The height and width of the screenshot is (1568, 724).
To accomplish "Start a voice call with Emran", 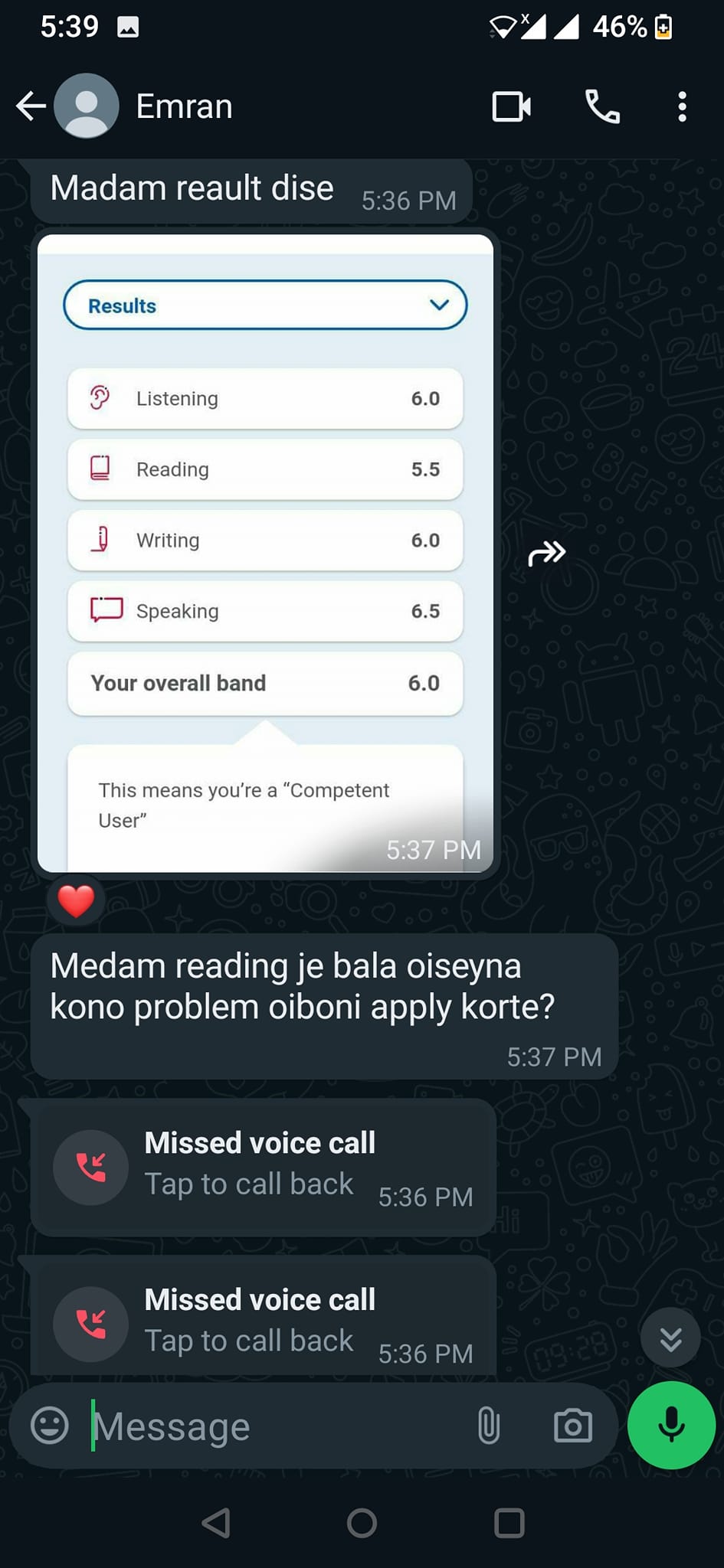I will (x=602, y=106).
